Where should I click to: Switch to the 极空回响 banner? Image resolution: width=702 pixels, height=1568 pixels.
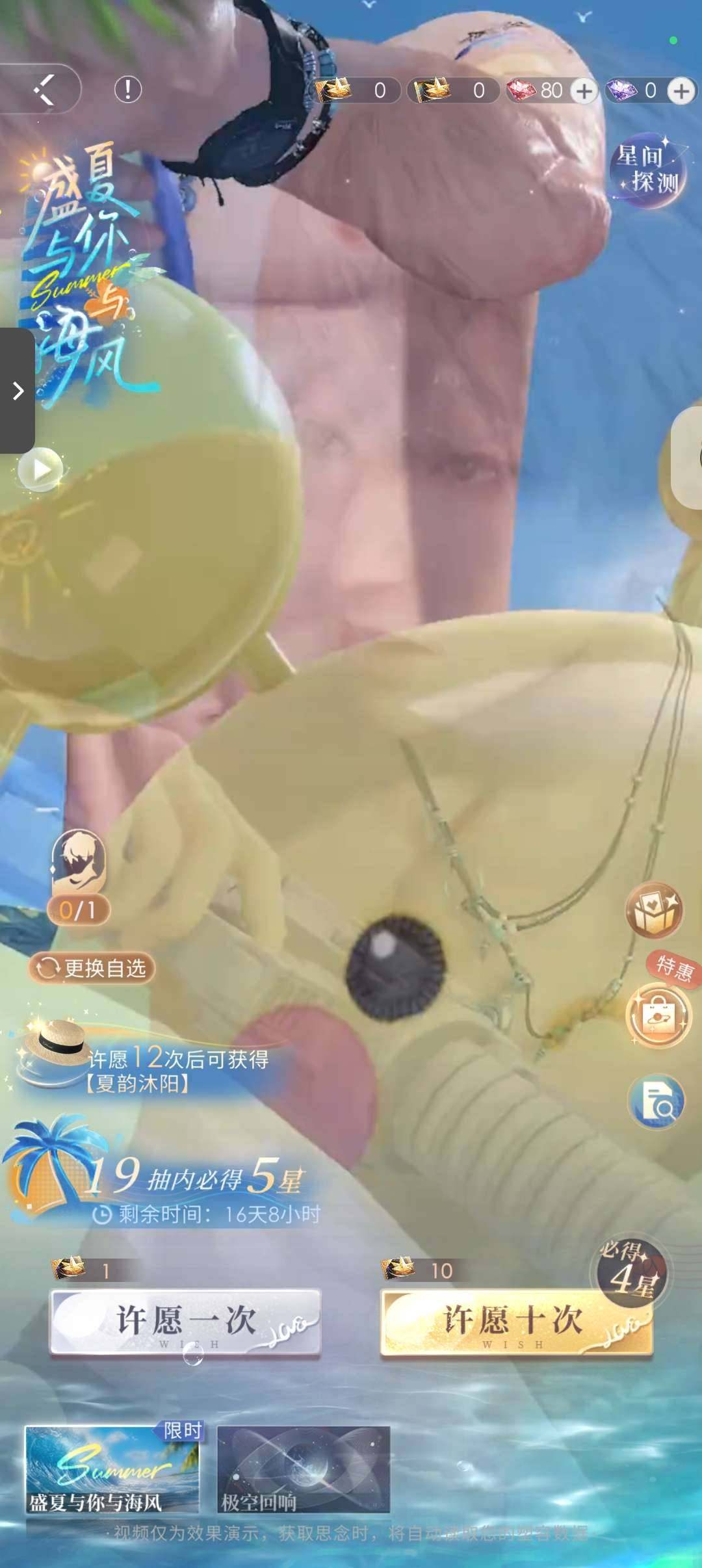(x=304, y=1470)
